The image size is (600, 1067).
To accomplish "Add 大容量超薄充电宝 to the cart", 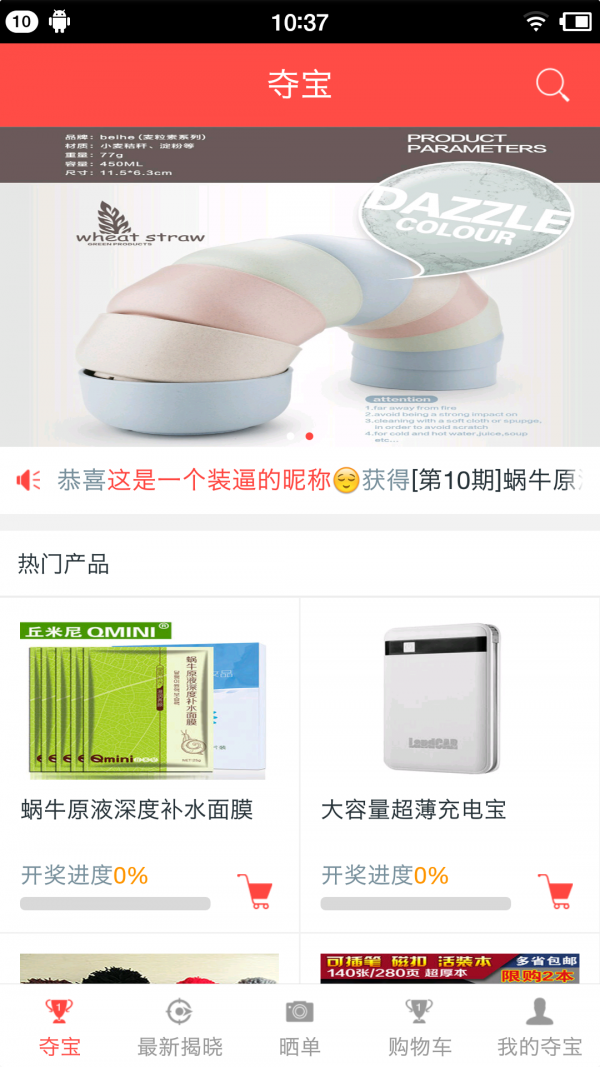I will (x=555, y=890).
